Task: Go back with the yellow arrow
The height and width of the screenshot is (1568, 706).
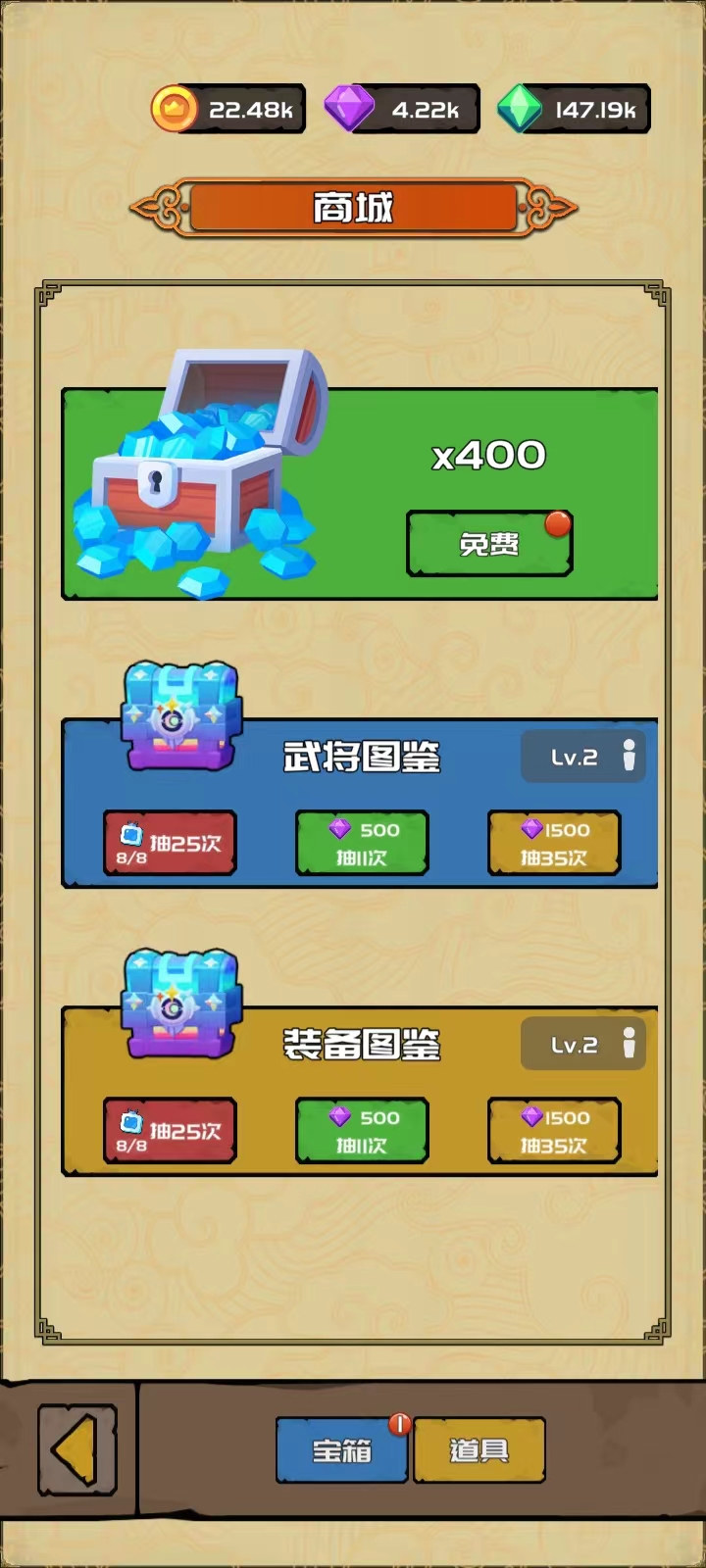Action: tap(76, 1450)
